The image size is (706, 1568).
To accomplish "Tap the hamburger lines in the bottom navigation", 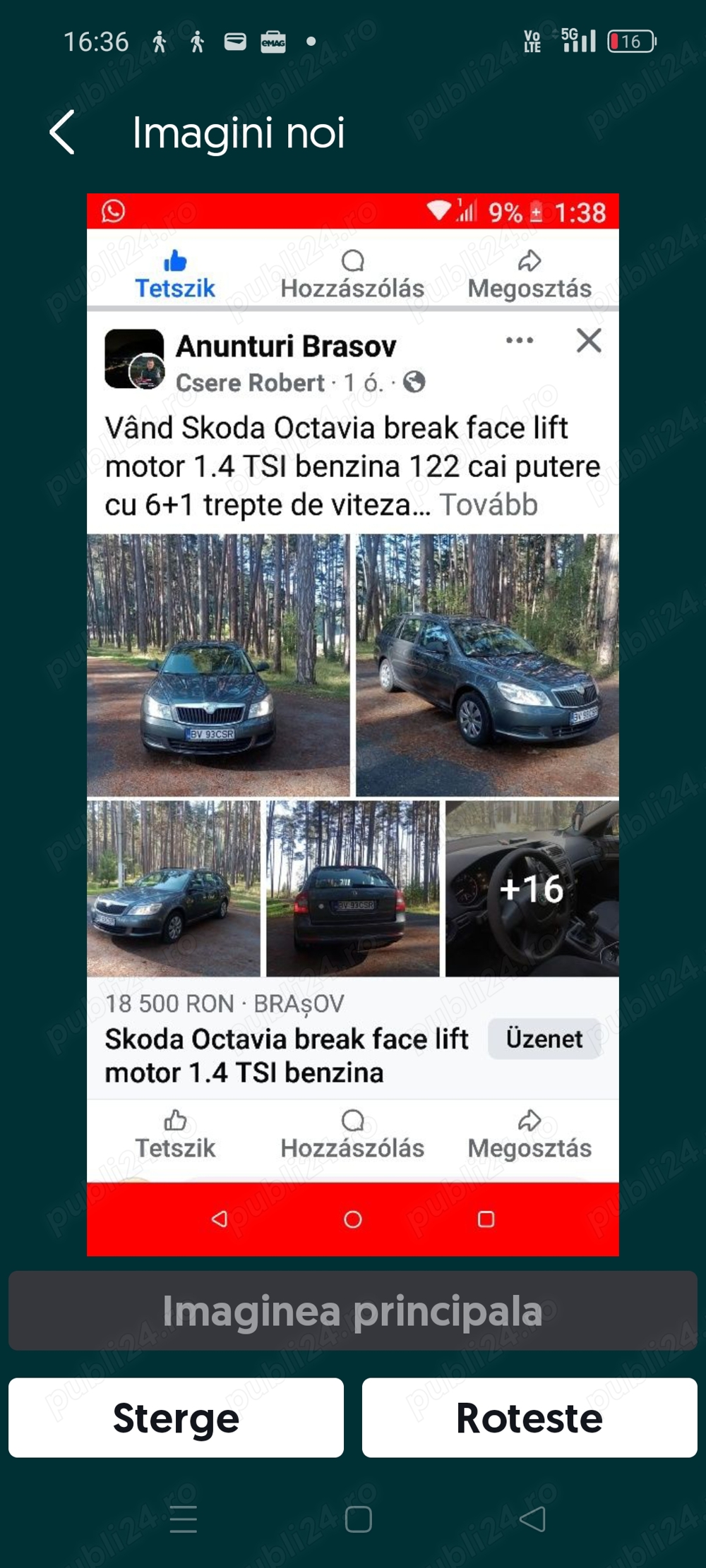I will [183, 1520].
